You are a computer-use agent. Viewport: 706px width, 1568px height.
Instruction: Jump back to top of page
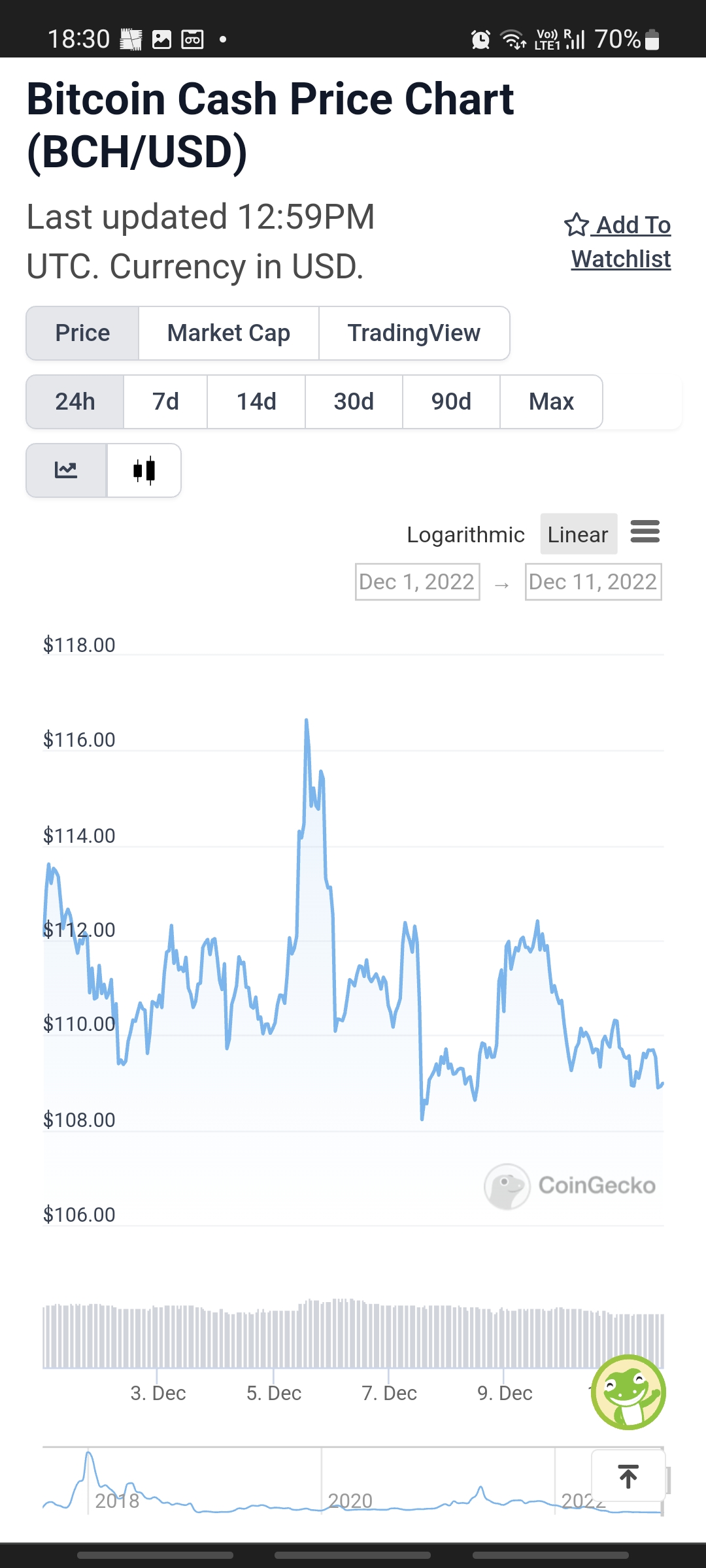628,1477
